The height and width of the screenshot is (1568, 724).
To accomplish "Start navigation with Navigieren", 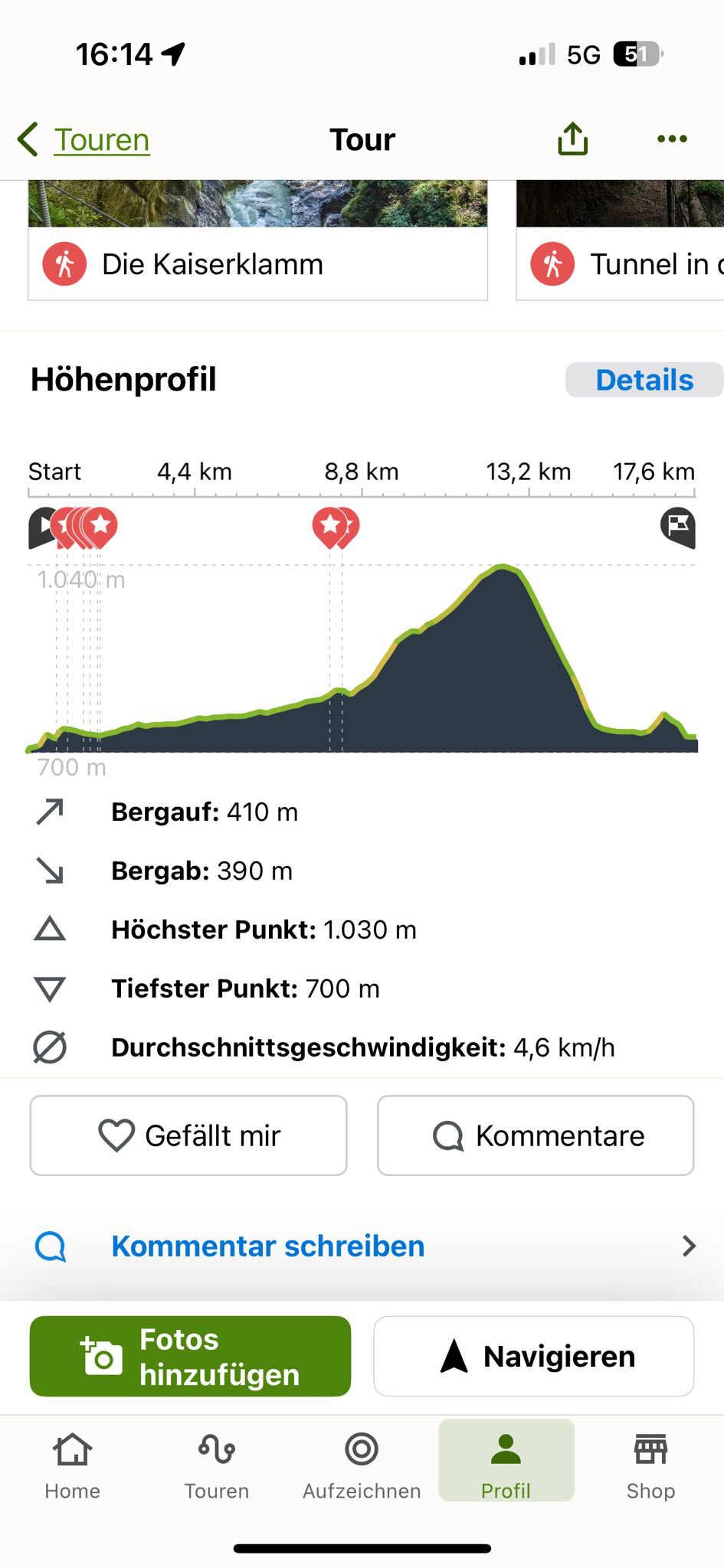I will coord(534,1357).
